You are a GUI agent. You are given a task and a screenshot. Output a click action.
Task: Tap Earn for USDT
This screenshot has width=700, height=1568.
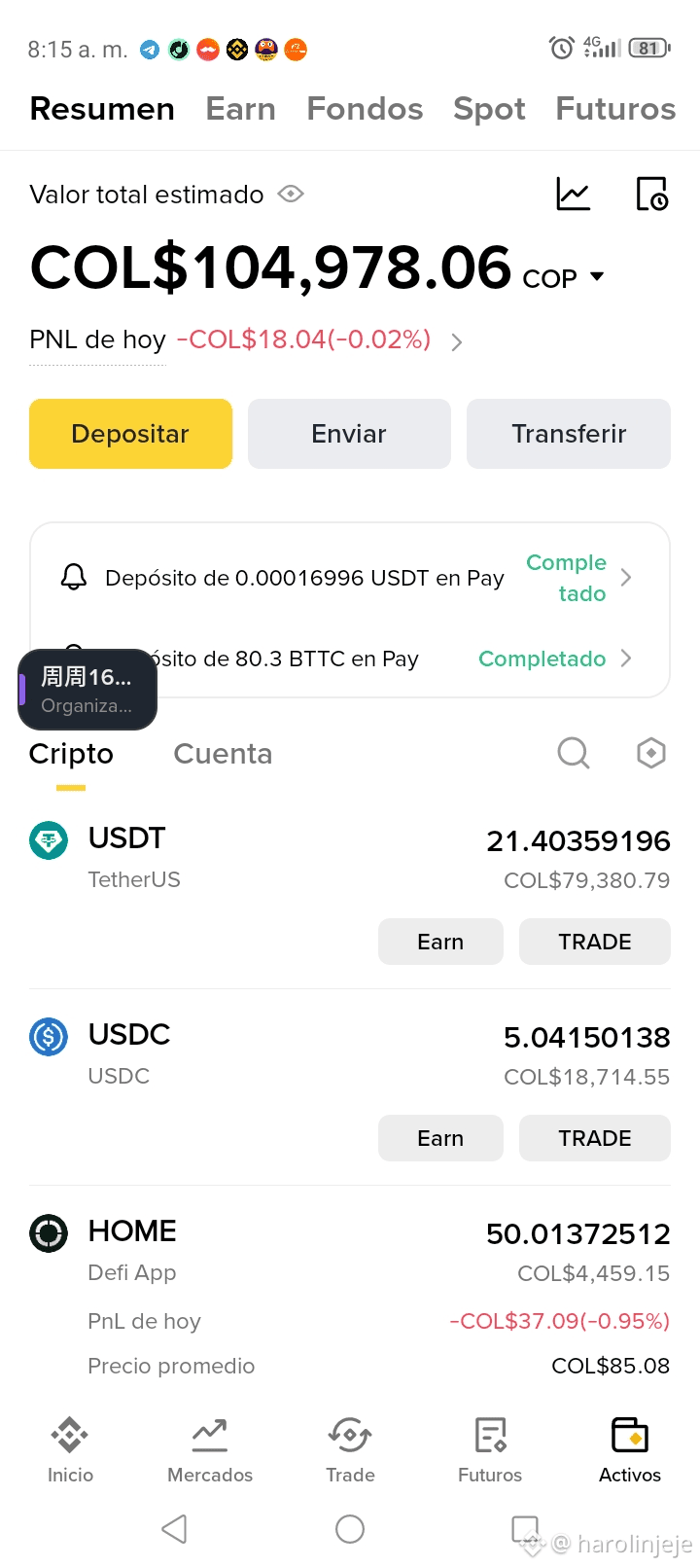pos(440,942)
